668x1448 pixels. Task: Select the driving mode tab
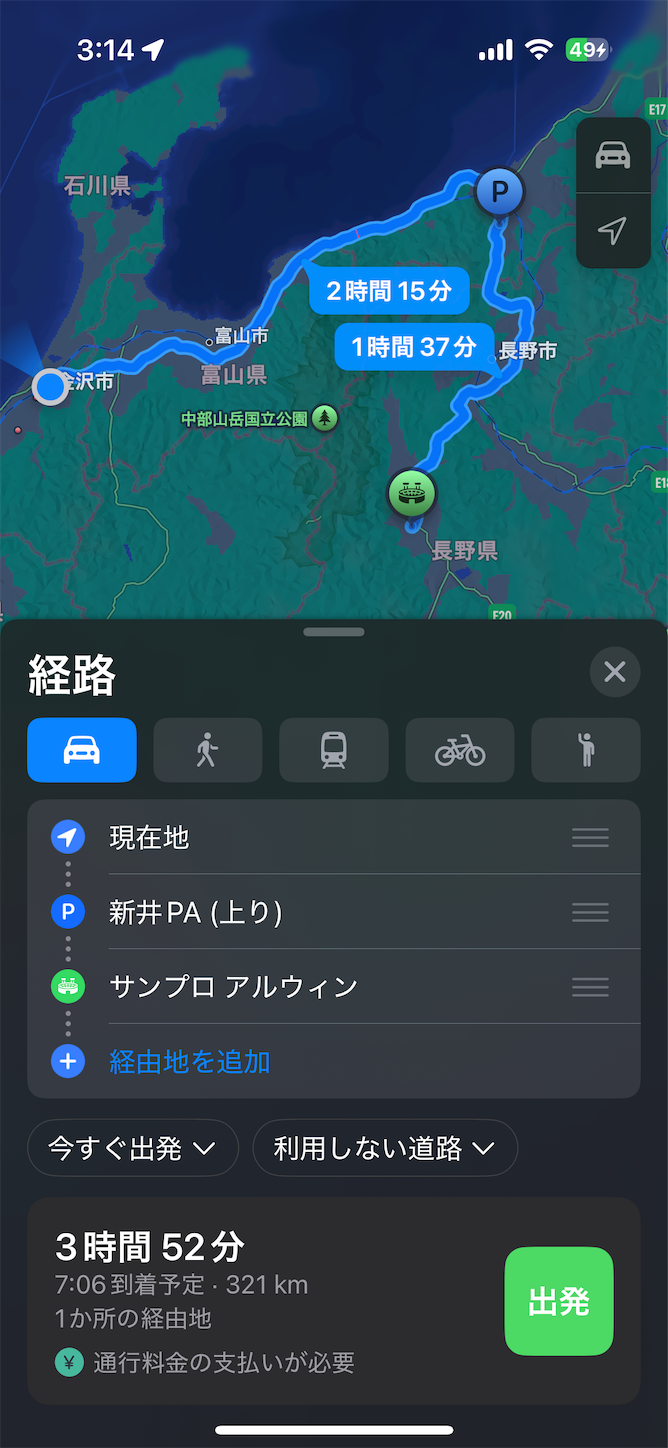(x=82, y=750)
